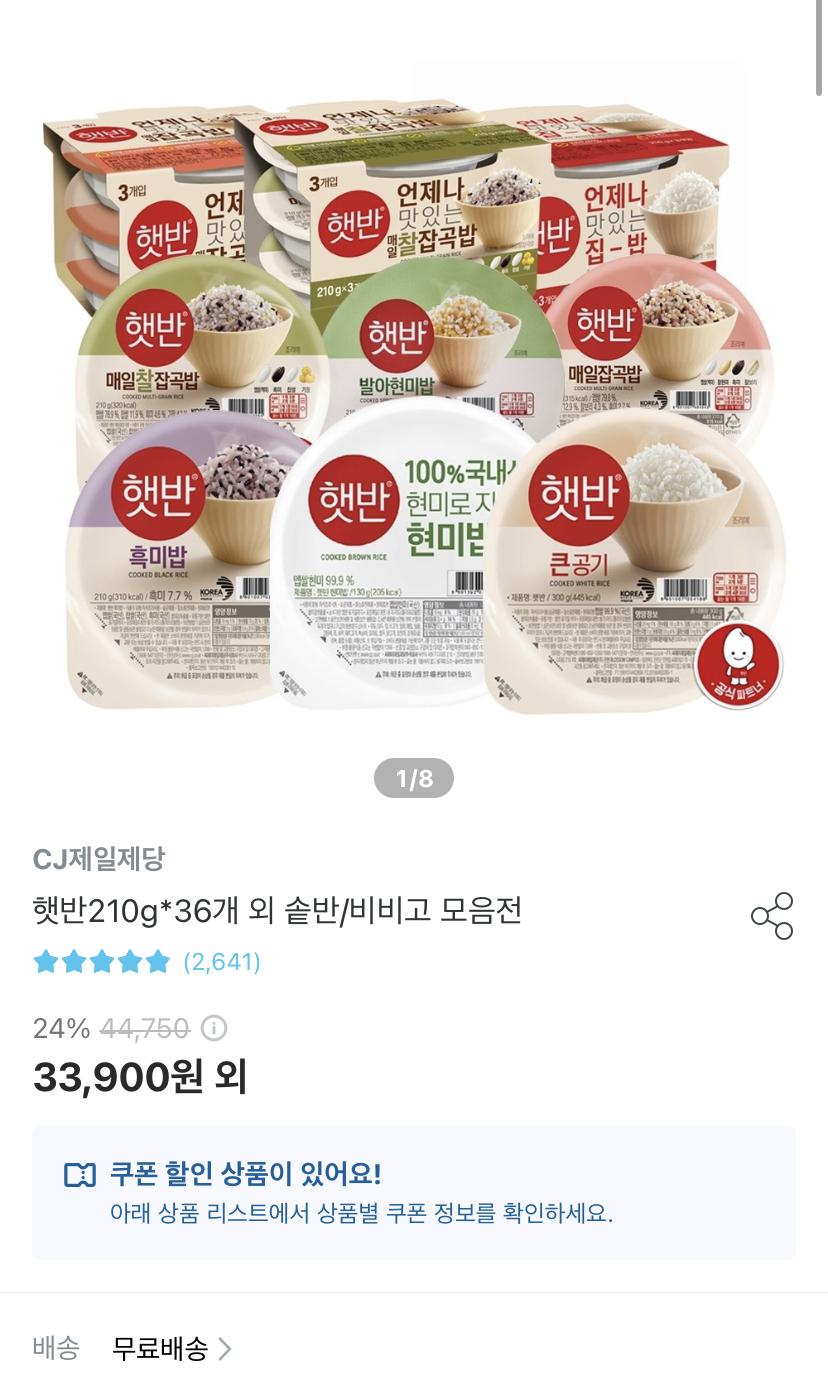Show info about the 24% discount price

[x=214, y=1028]
